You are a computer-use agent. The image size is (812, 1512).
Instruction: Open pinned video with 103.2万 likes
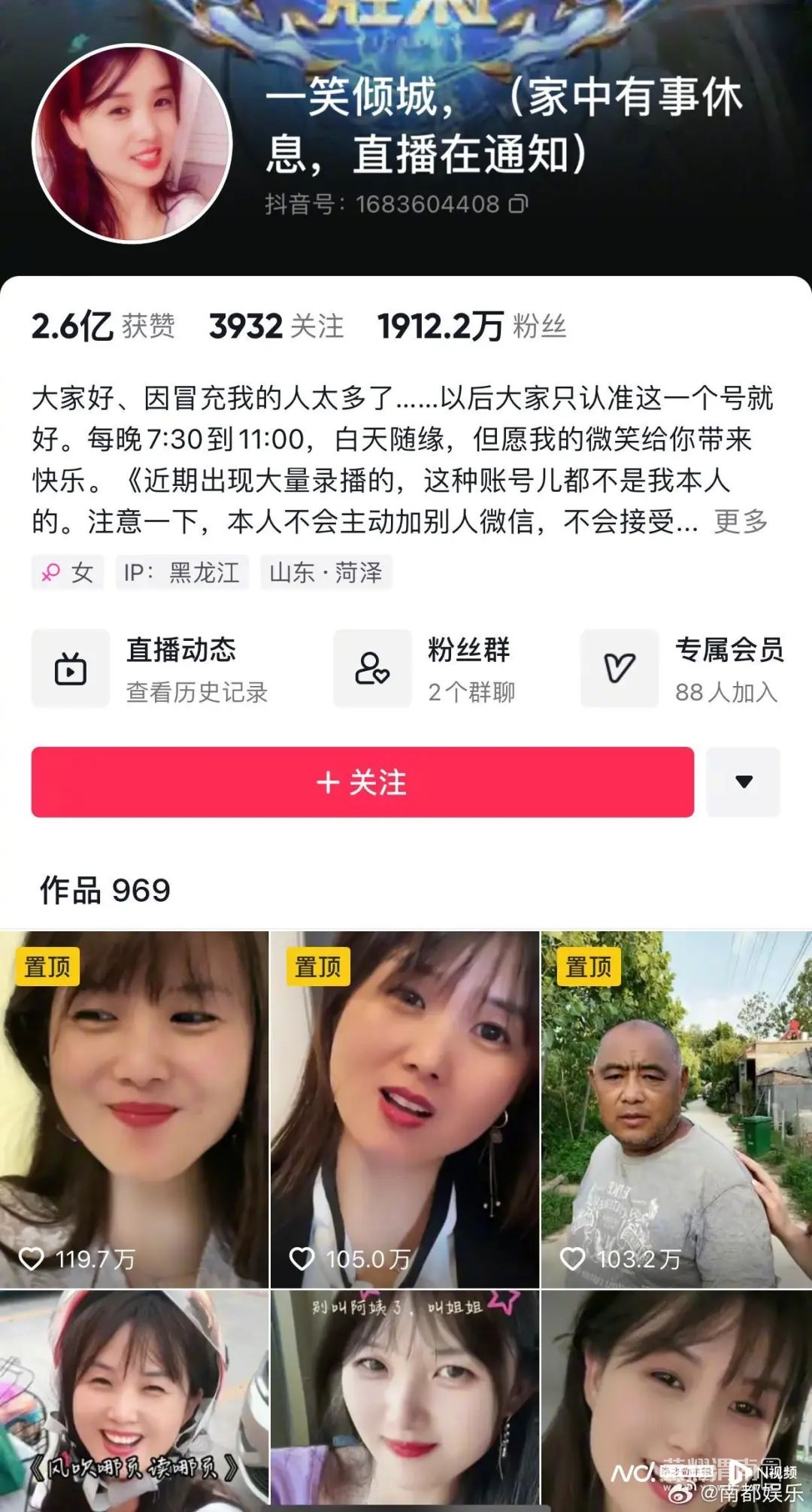click(676, 1110)
